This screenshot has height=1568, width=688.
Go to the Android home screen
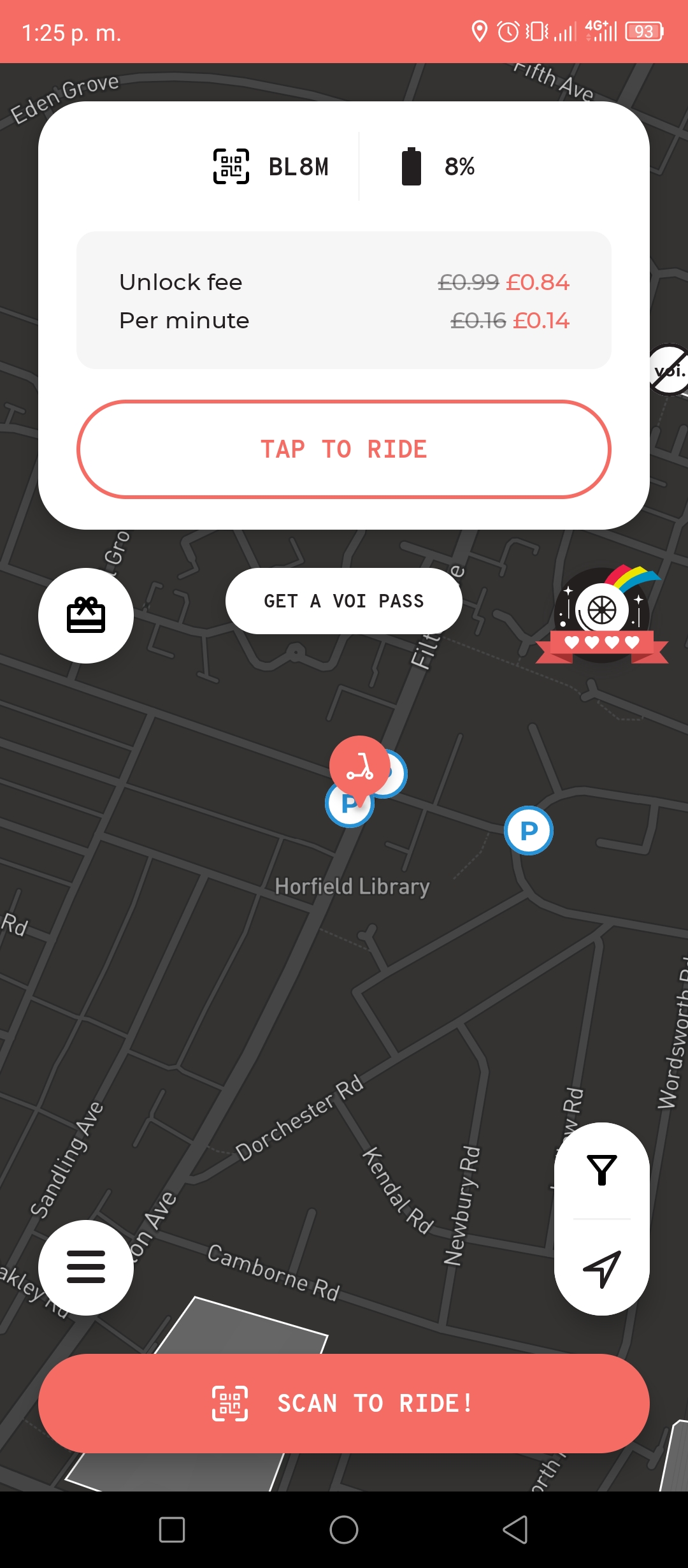coord(344,1530)
